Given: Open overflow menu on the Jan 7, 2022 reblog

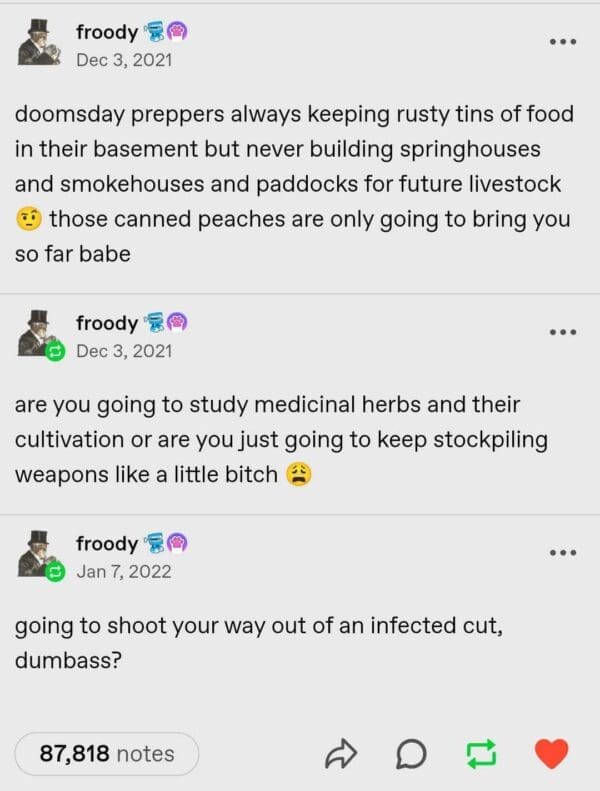Looking at the screenshot, I should 563,553.
